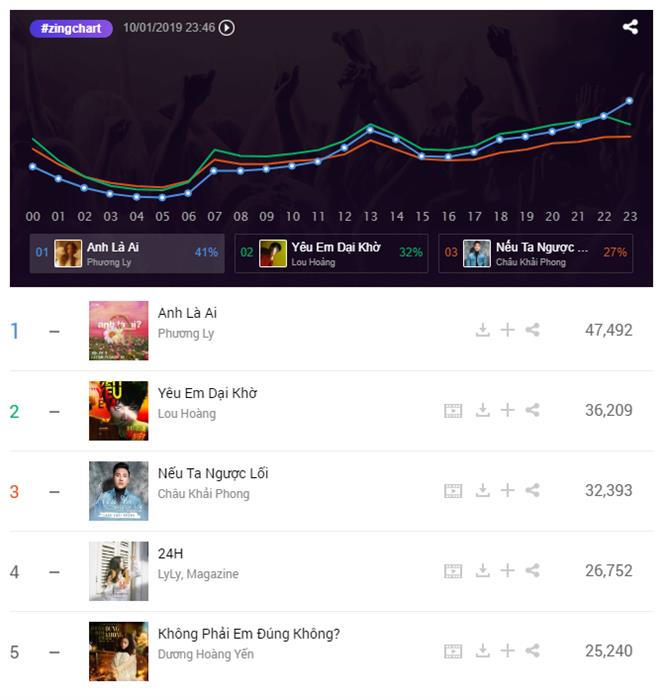Watch the video for Yêu Em Dại Khờ
Viewport: 664px width, 700px height.
click(x=453, y=410)
